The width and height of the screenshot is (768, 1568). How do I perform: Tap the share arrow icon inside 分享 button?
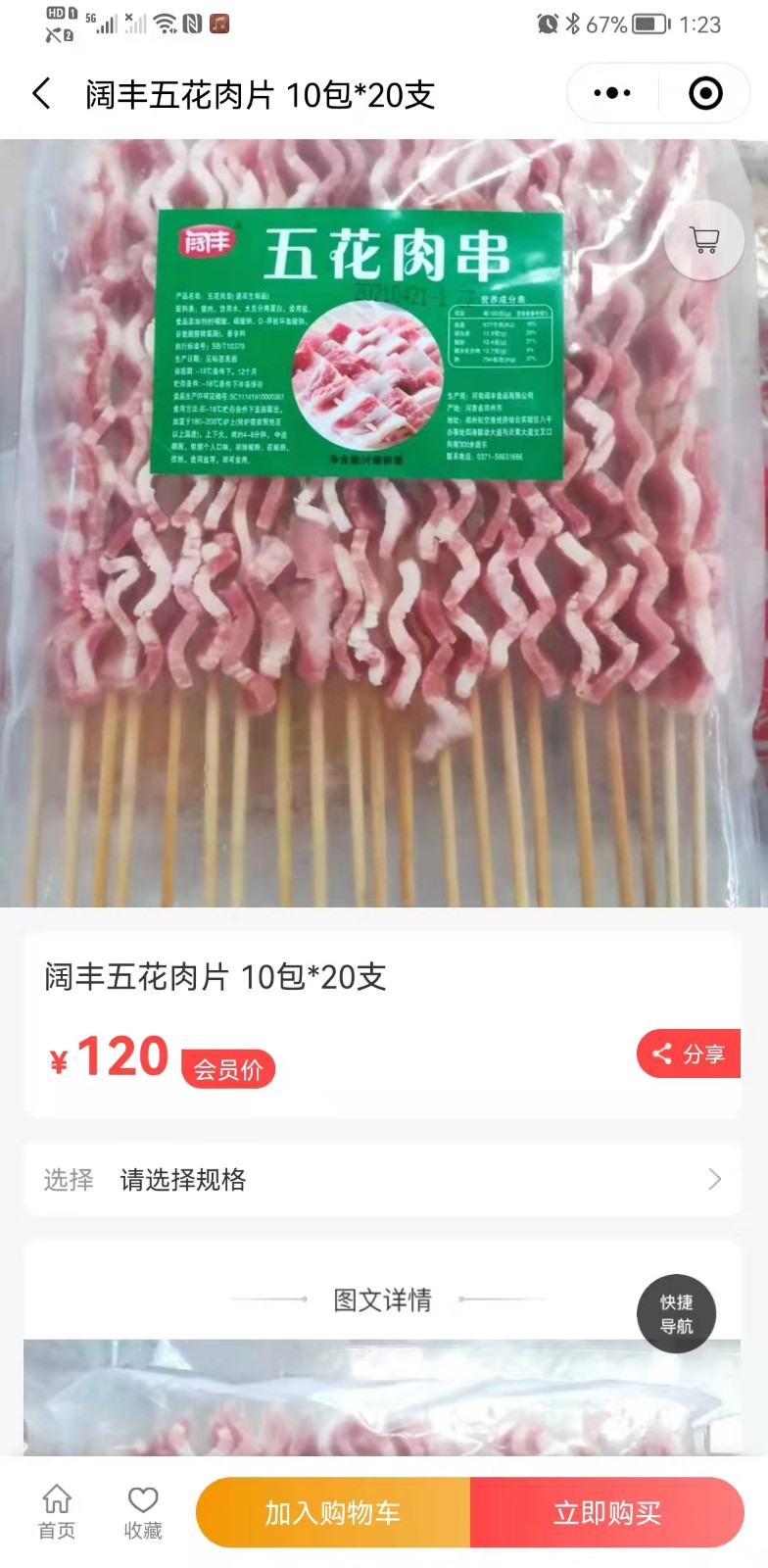(x=662, y=1053)
